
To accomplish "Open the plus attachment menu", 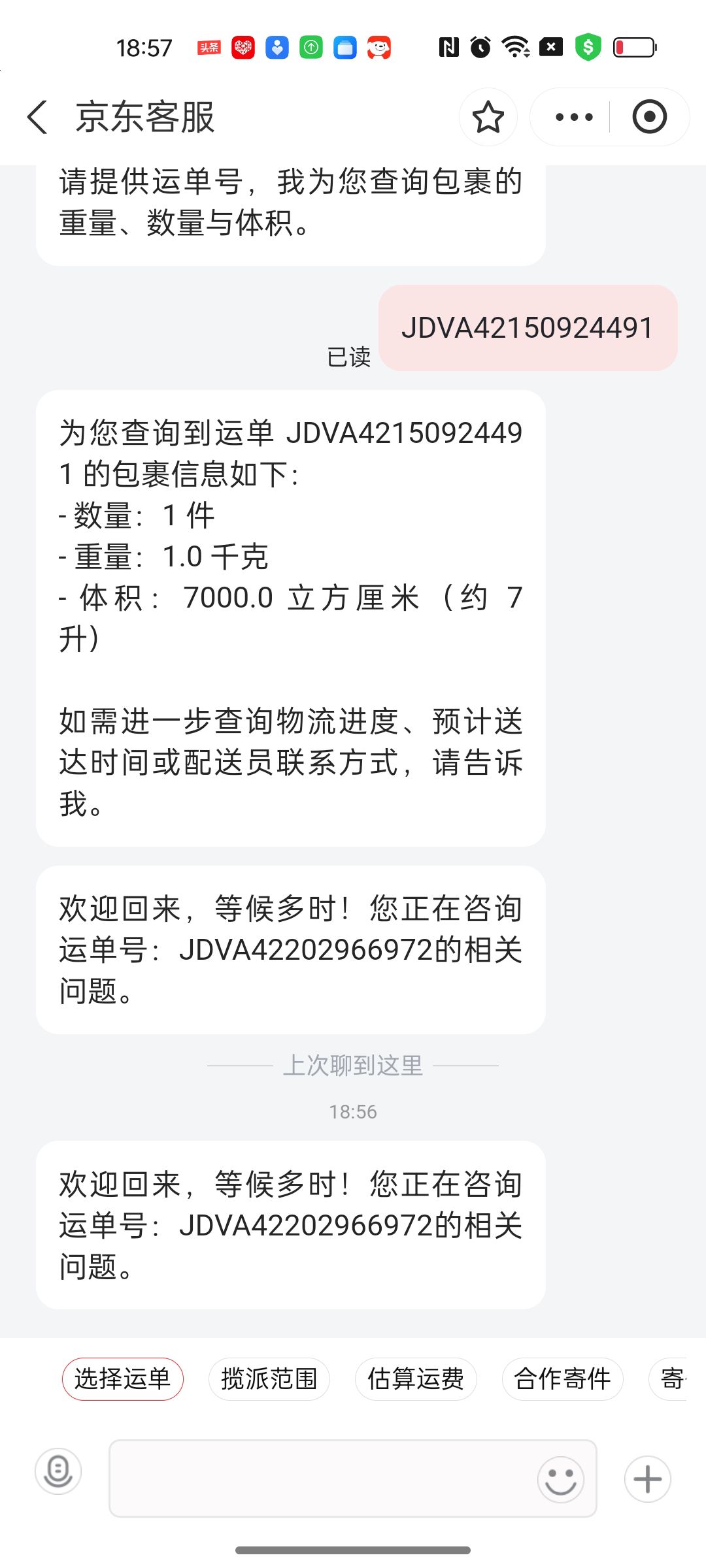I will click(x=647, y=1479).
